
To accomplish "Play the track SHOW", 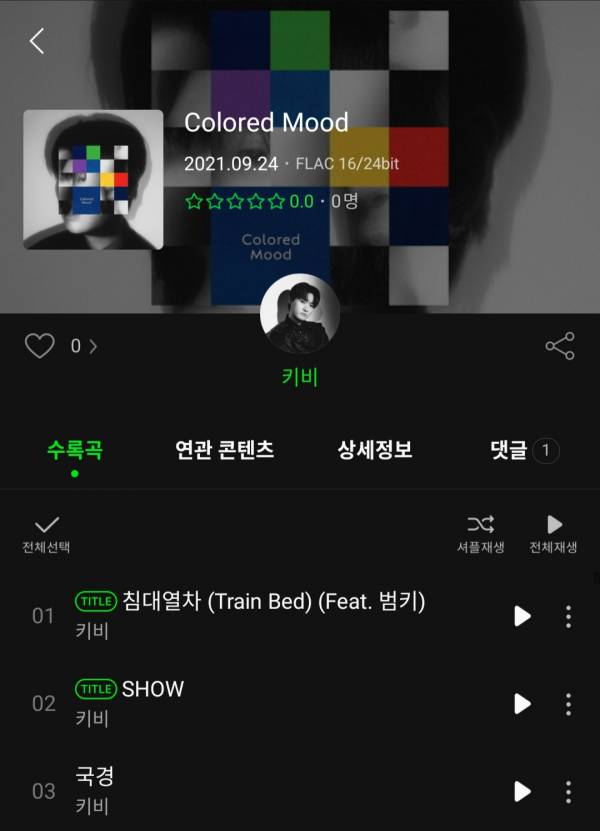I will point(522,703).
